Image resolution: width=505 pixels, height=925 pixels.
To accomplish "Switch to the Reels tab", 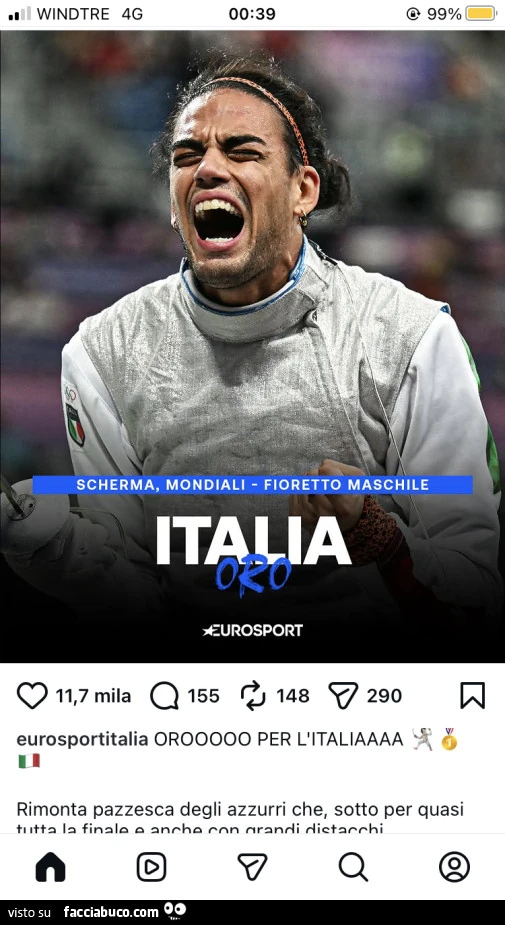I will [x=152, y=867].
